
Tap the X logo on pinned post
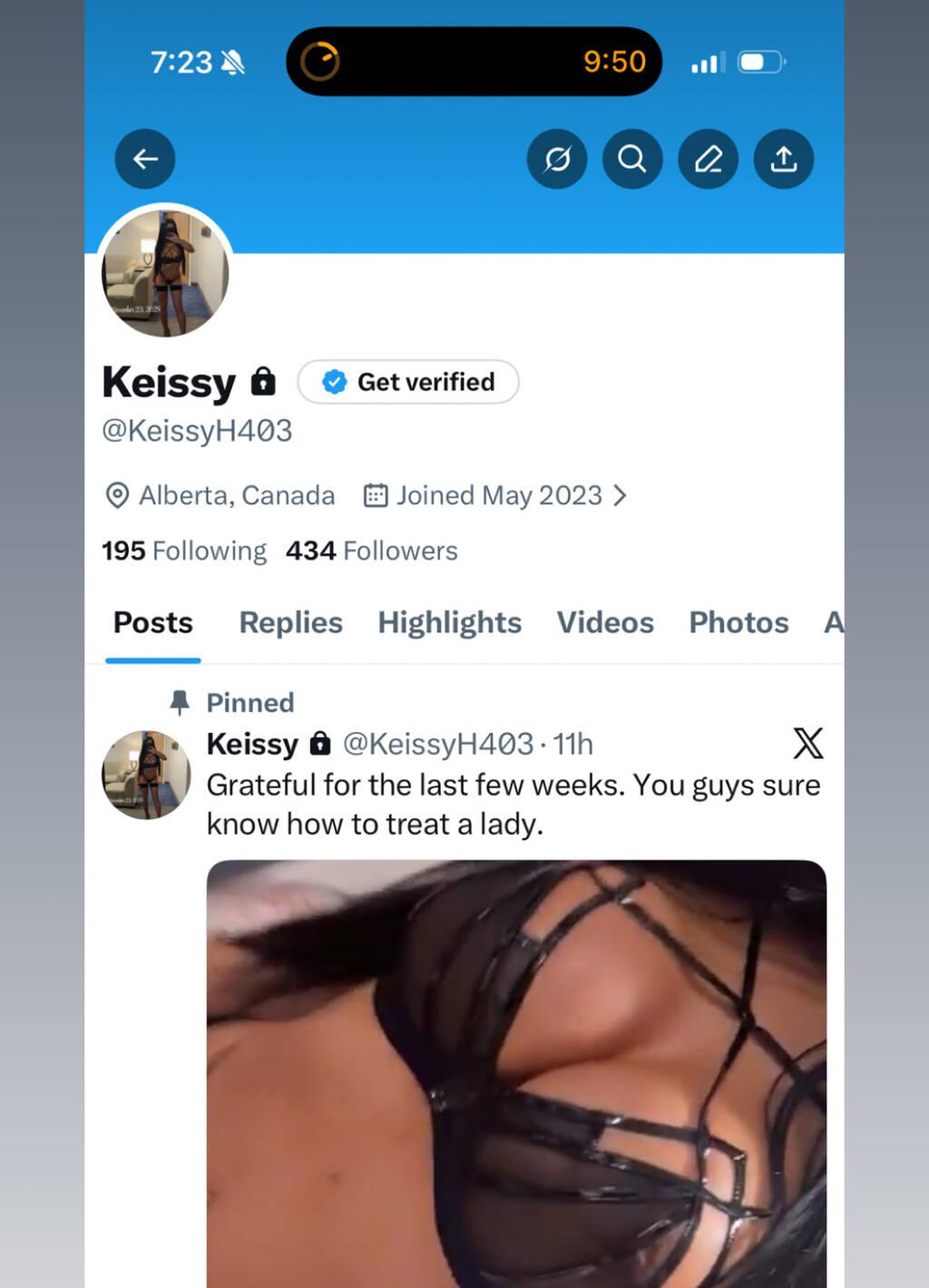point(807,744)
